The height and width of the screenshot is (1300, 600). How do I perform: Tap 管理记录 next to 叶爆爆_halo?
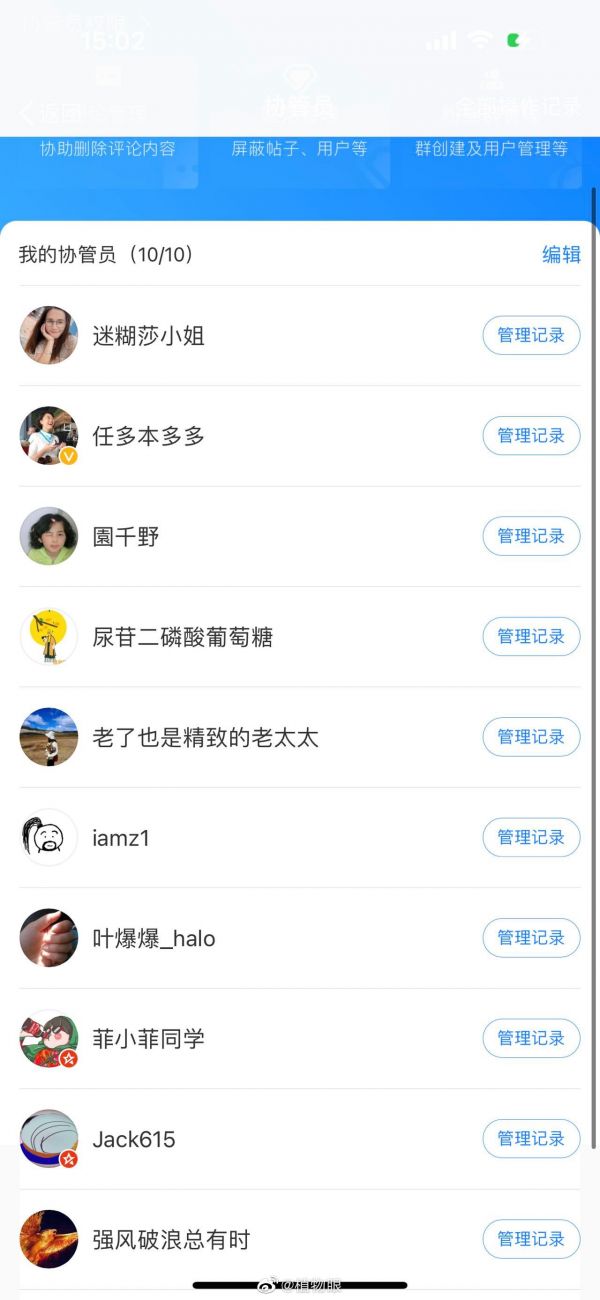click(531, 938)
